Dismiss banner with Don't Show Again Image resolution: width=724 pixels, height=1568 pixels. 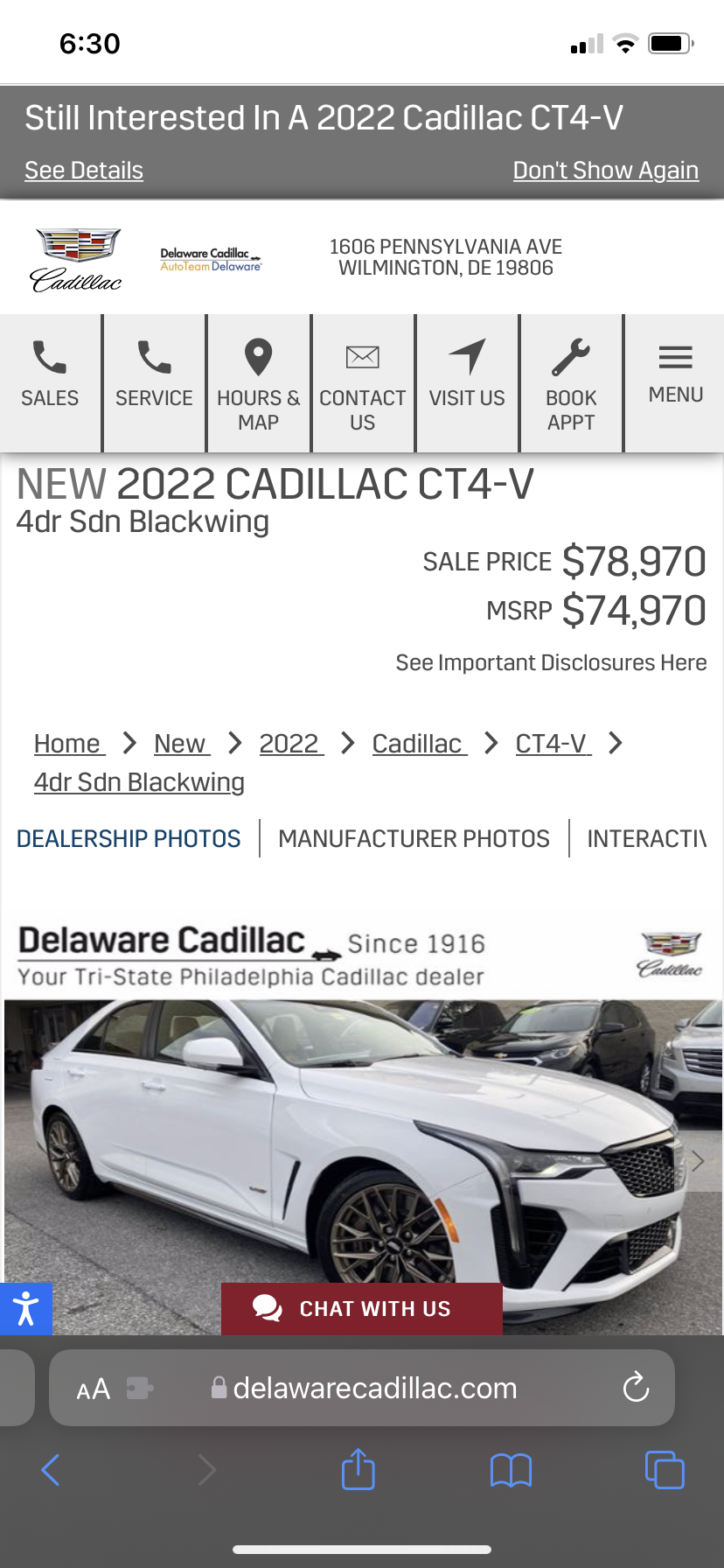[605, 171]
